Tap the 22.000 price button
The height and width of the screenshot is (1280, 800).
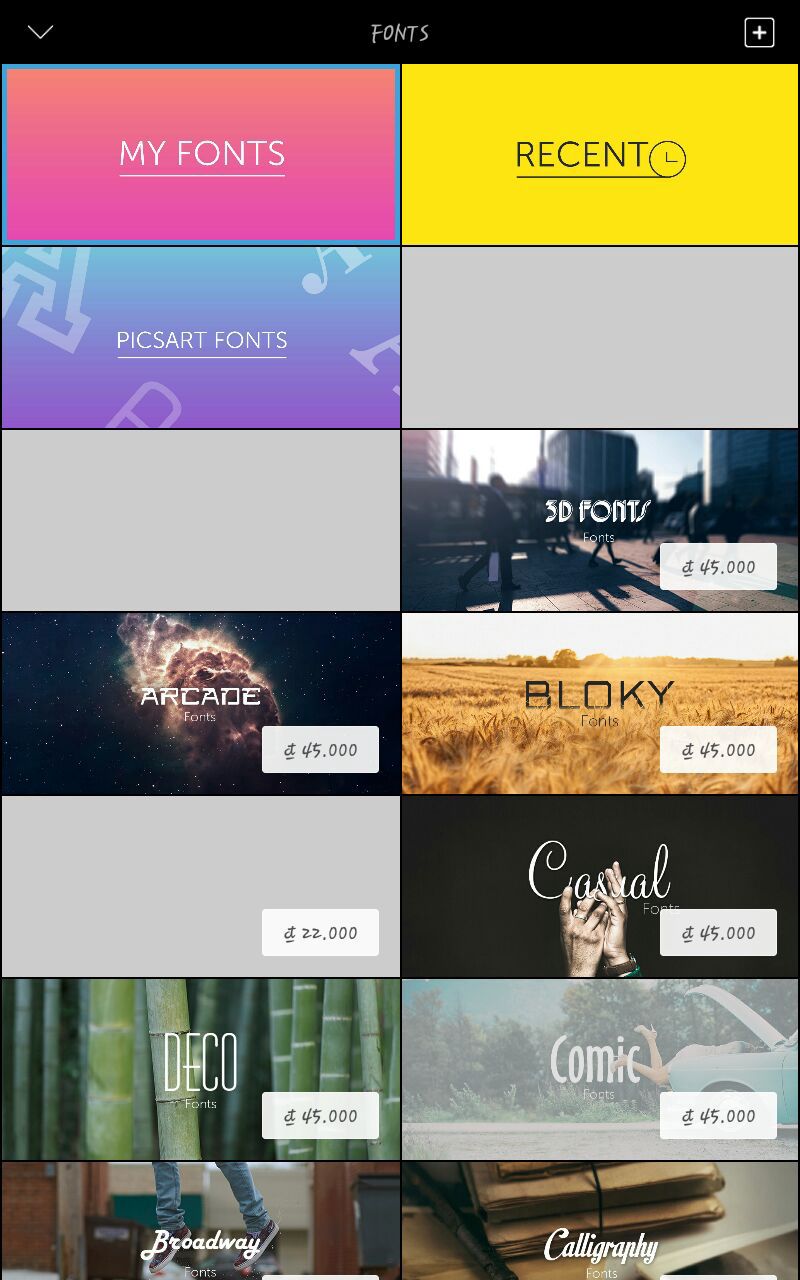coord(320,933)
